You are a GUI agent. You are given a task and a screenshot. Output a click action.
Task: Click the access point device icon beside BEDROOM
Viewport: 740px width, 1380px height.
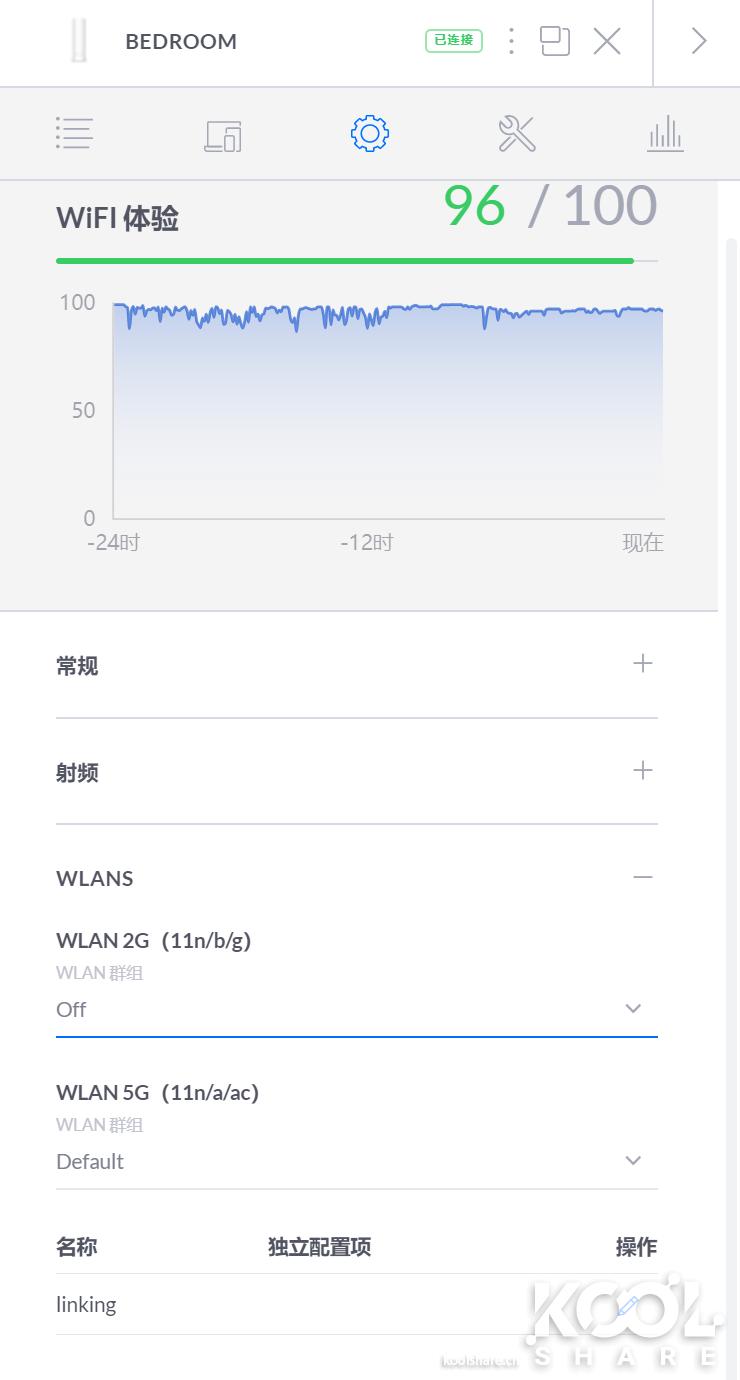[80, 41]
